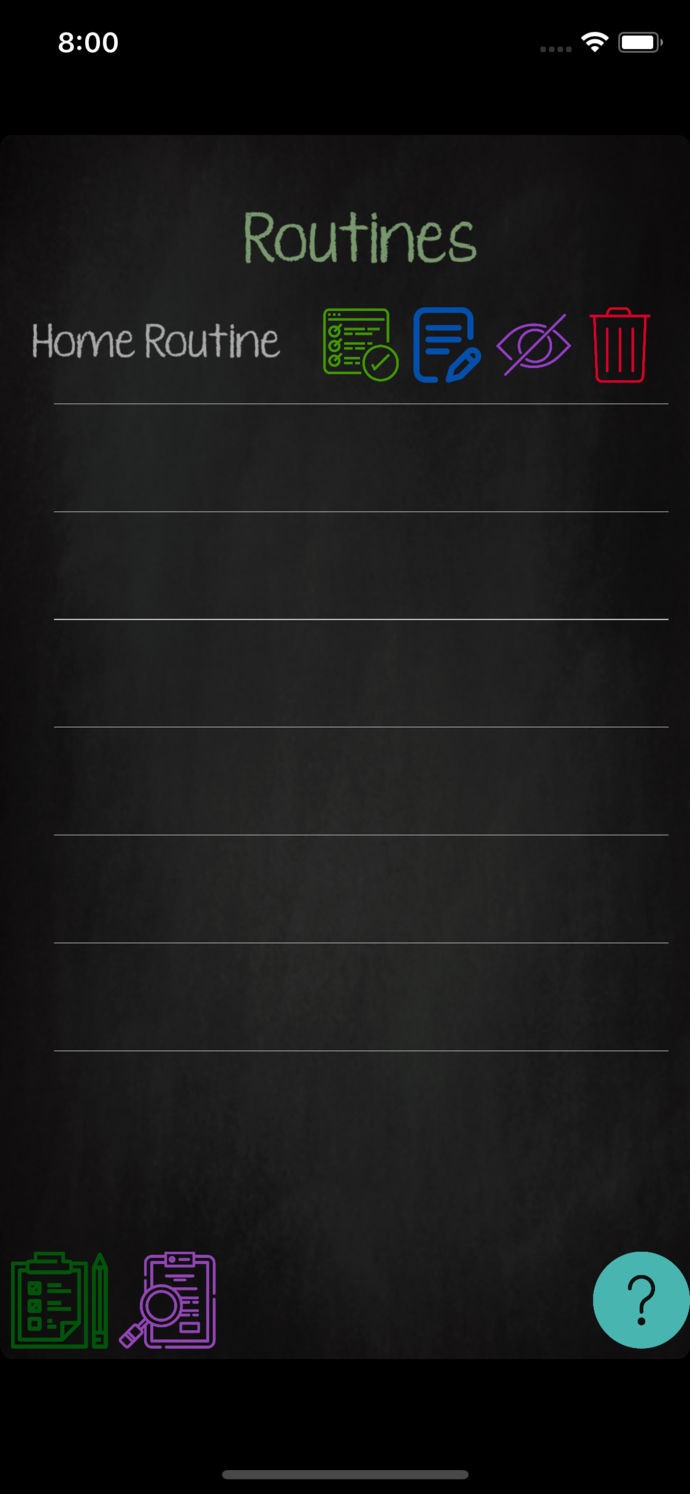Hide the Home Routine with the eye icon
The image size is (690, 1494).
click(x=533, y=345)
